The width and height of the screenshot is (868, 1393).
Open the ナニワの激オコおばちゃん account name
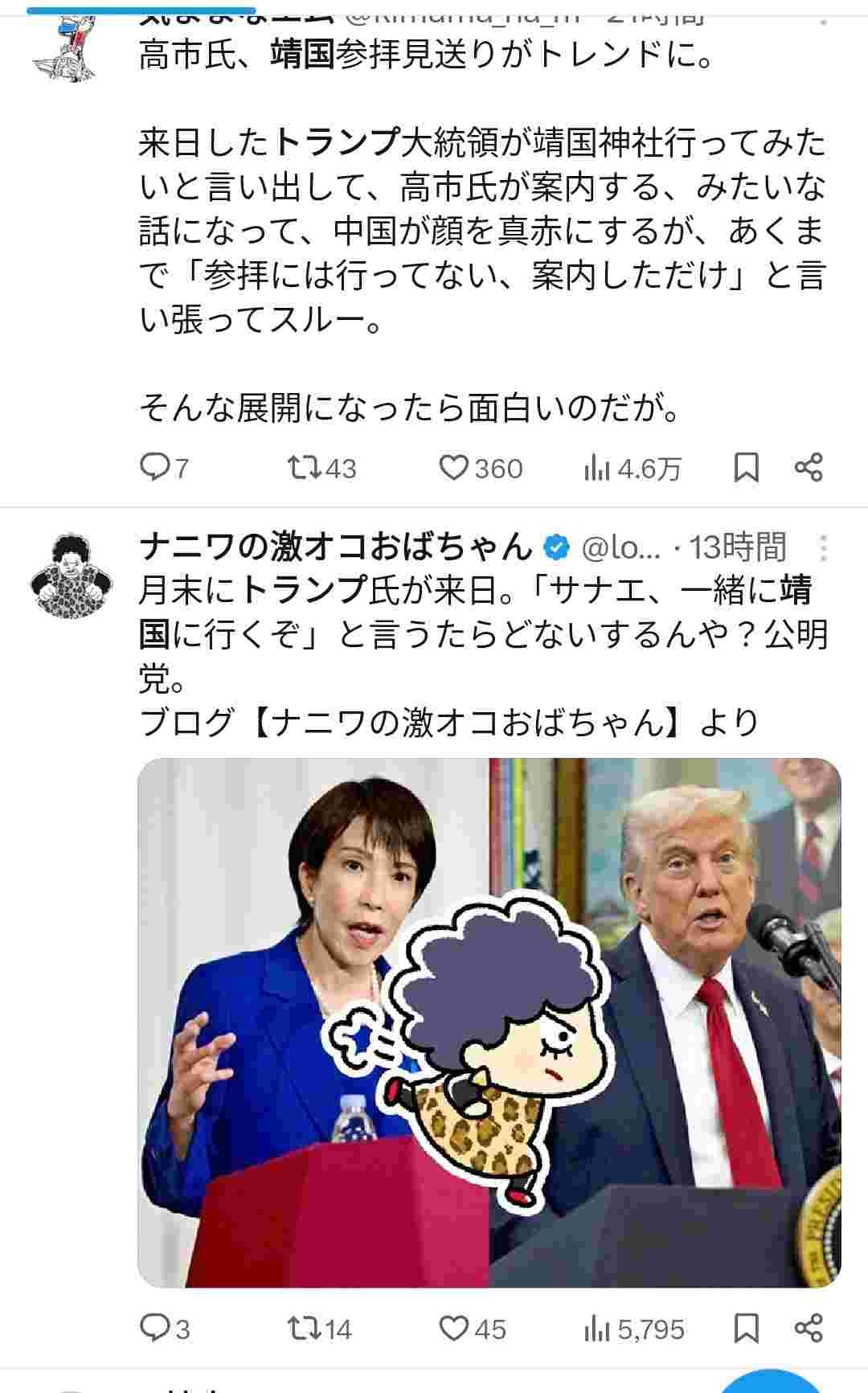click(336, 547)
